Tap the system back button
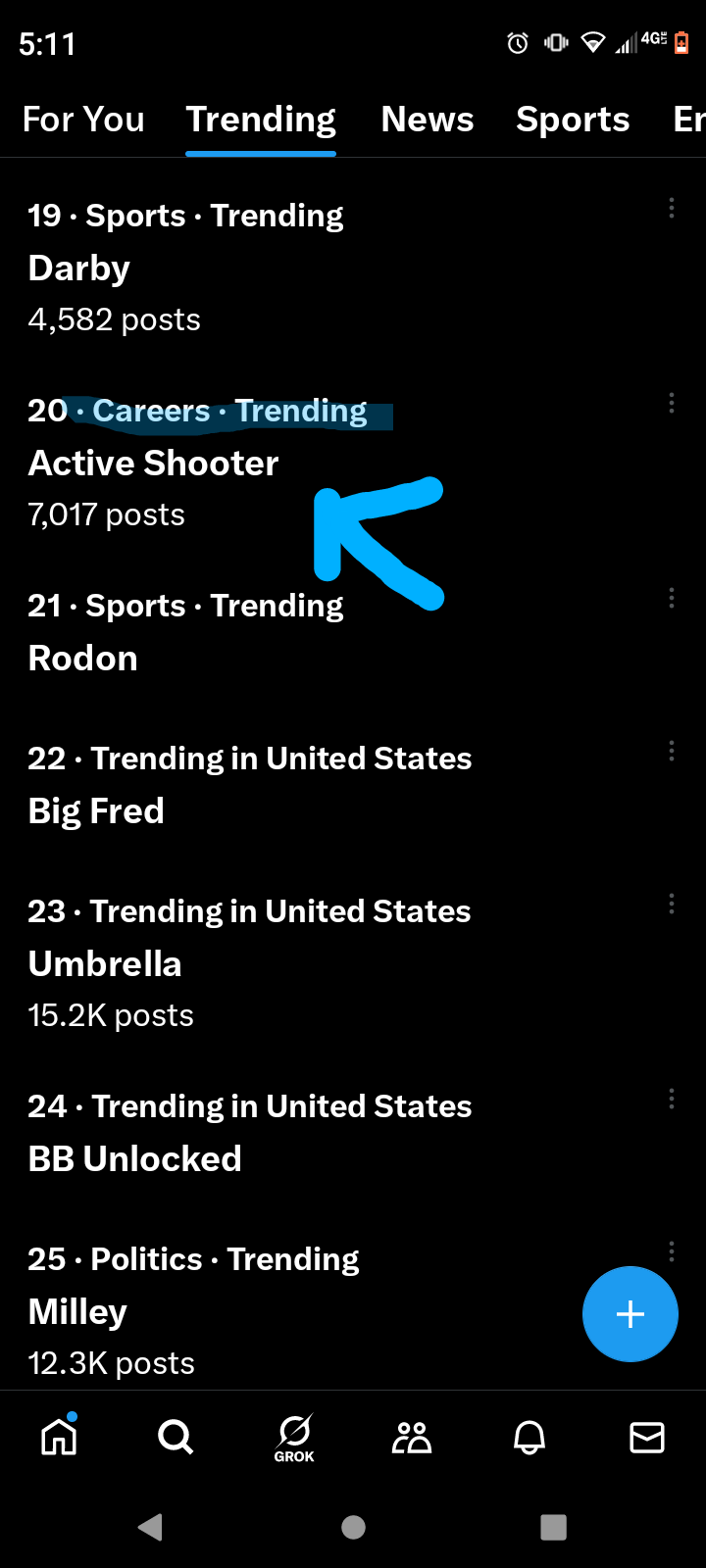Image resolution: width=706 pixels, height=1568 pixels. click(x=150, y=1527)
